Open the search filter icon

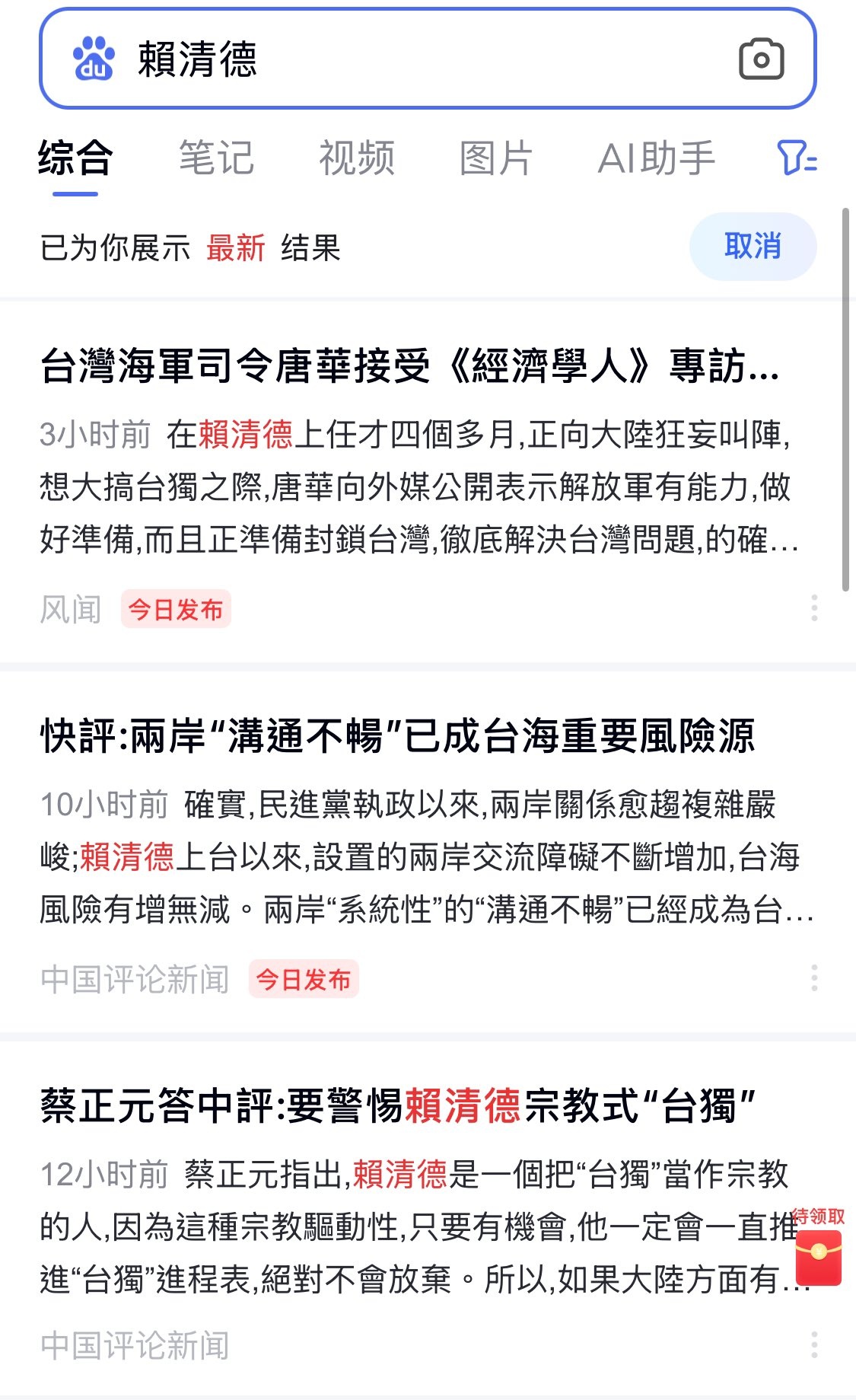click(797, 158)
